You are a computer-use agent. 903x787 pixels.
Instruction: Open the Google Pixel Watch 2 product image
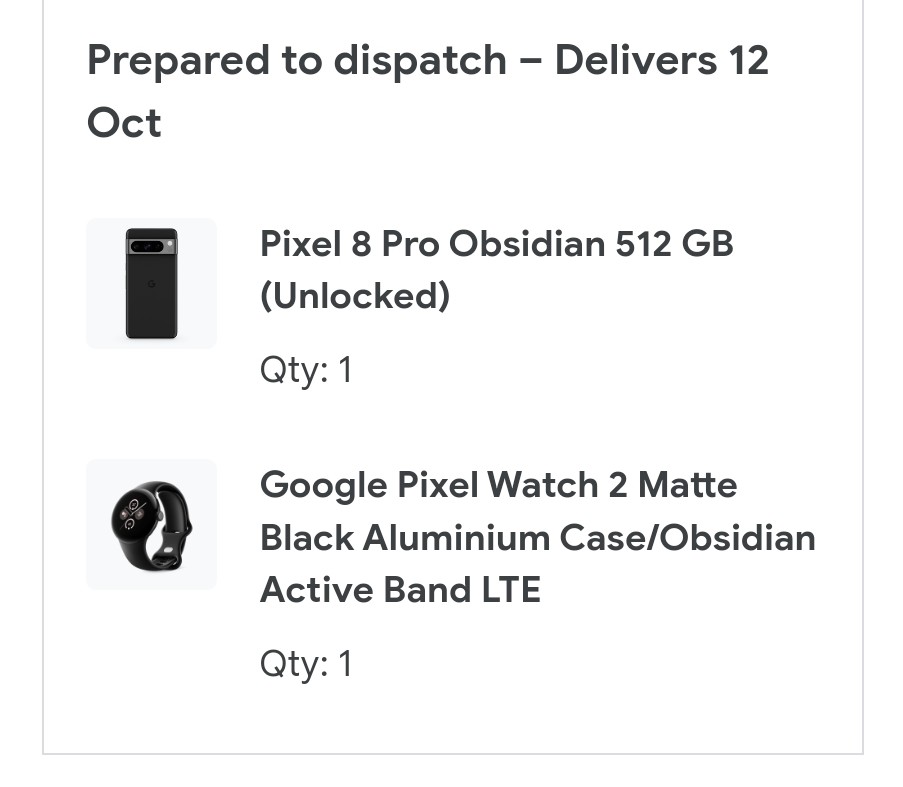tap(151, 525)
